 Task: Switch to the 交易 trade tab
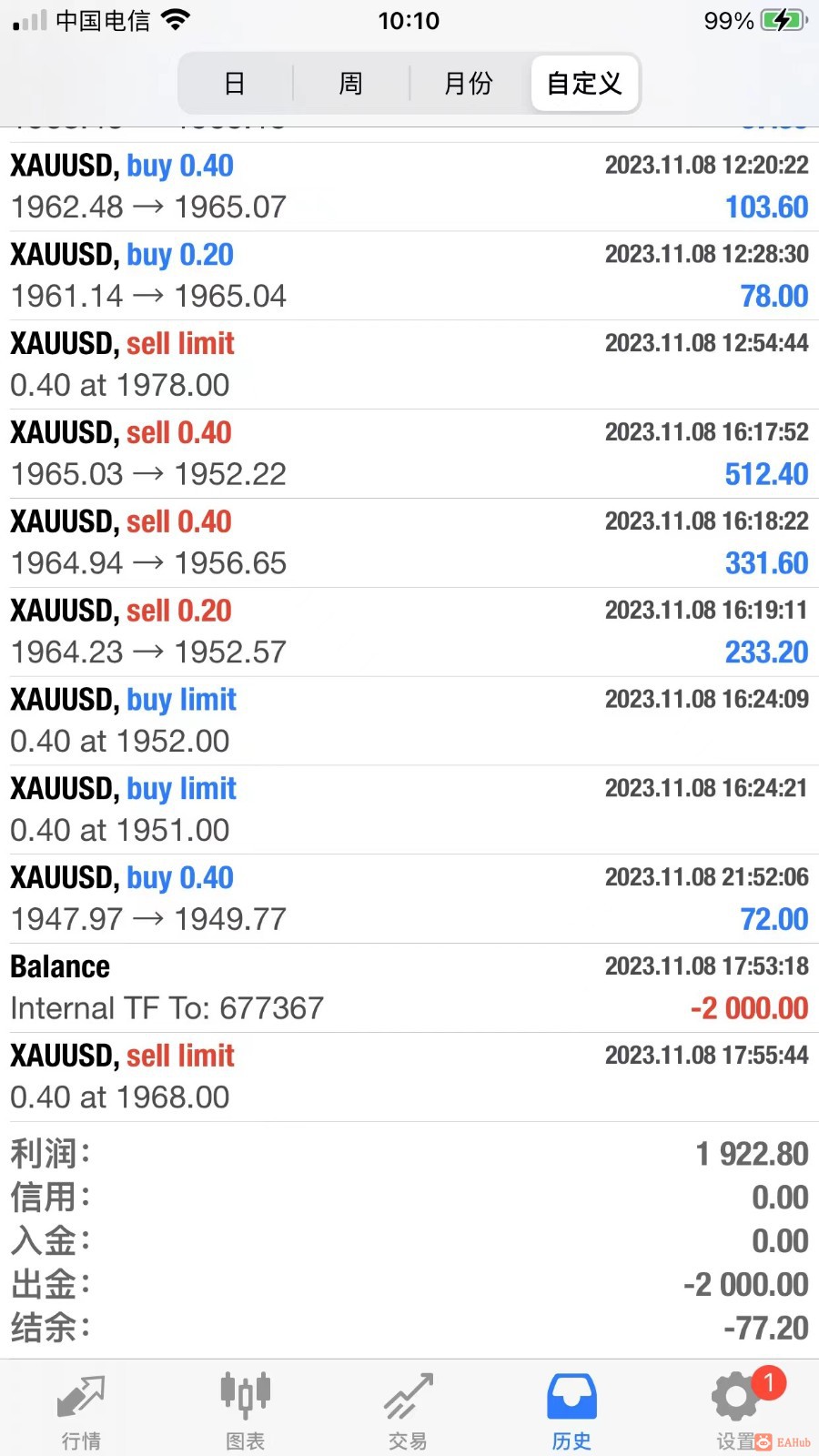coord(408,1410)
